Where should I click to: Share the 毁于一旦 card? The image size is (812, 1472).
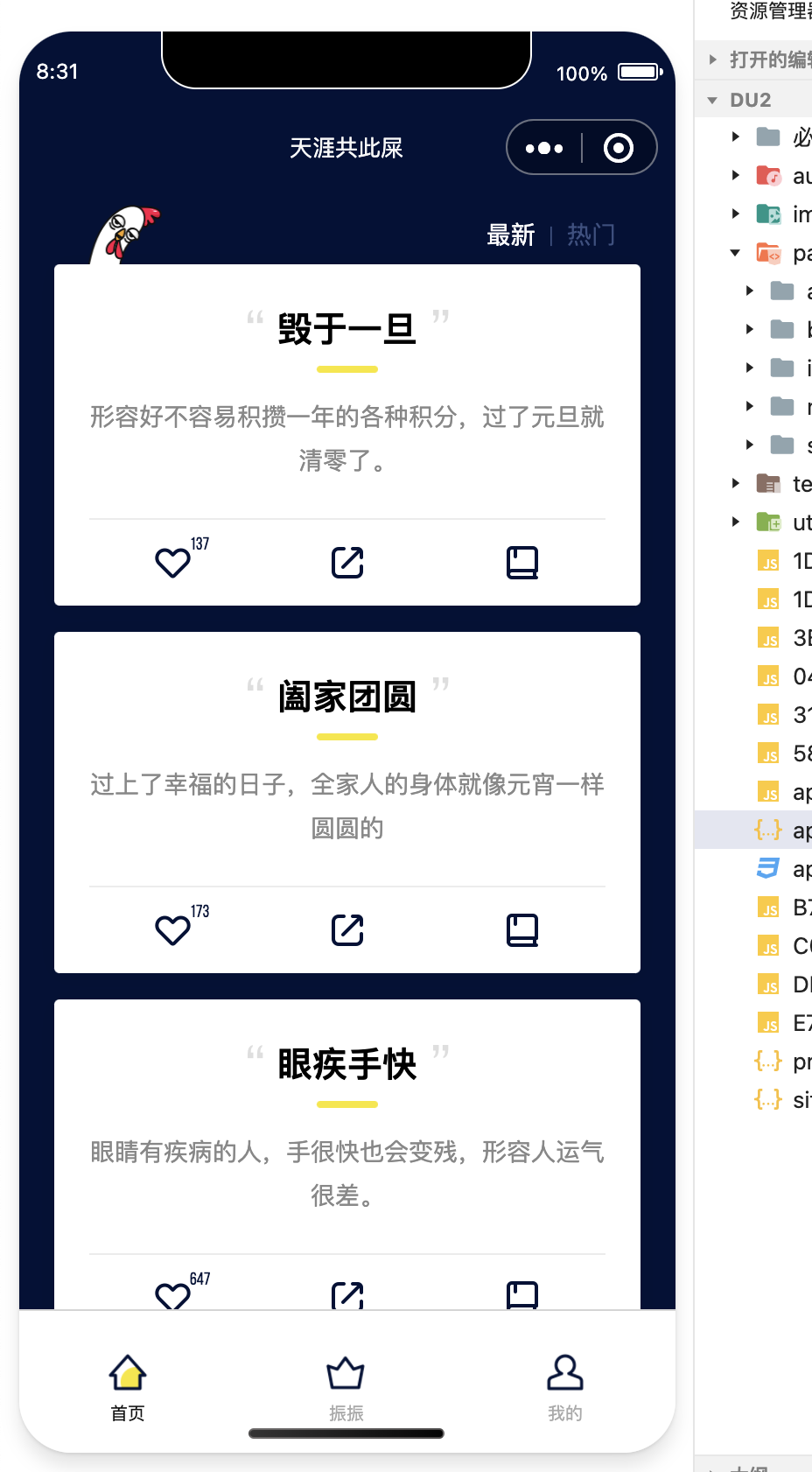click(347, 562)
